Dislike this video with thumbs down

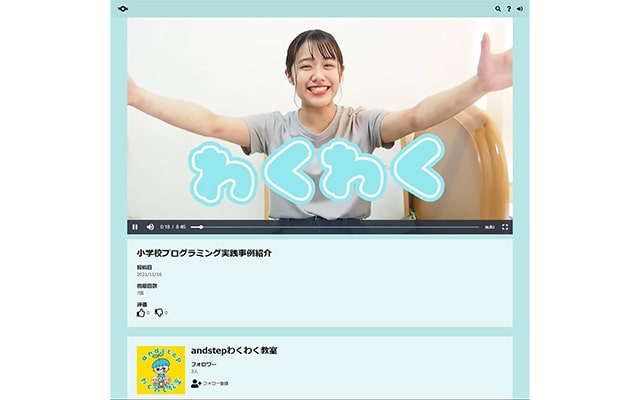click(x=158, y=313)
